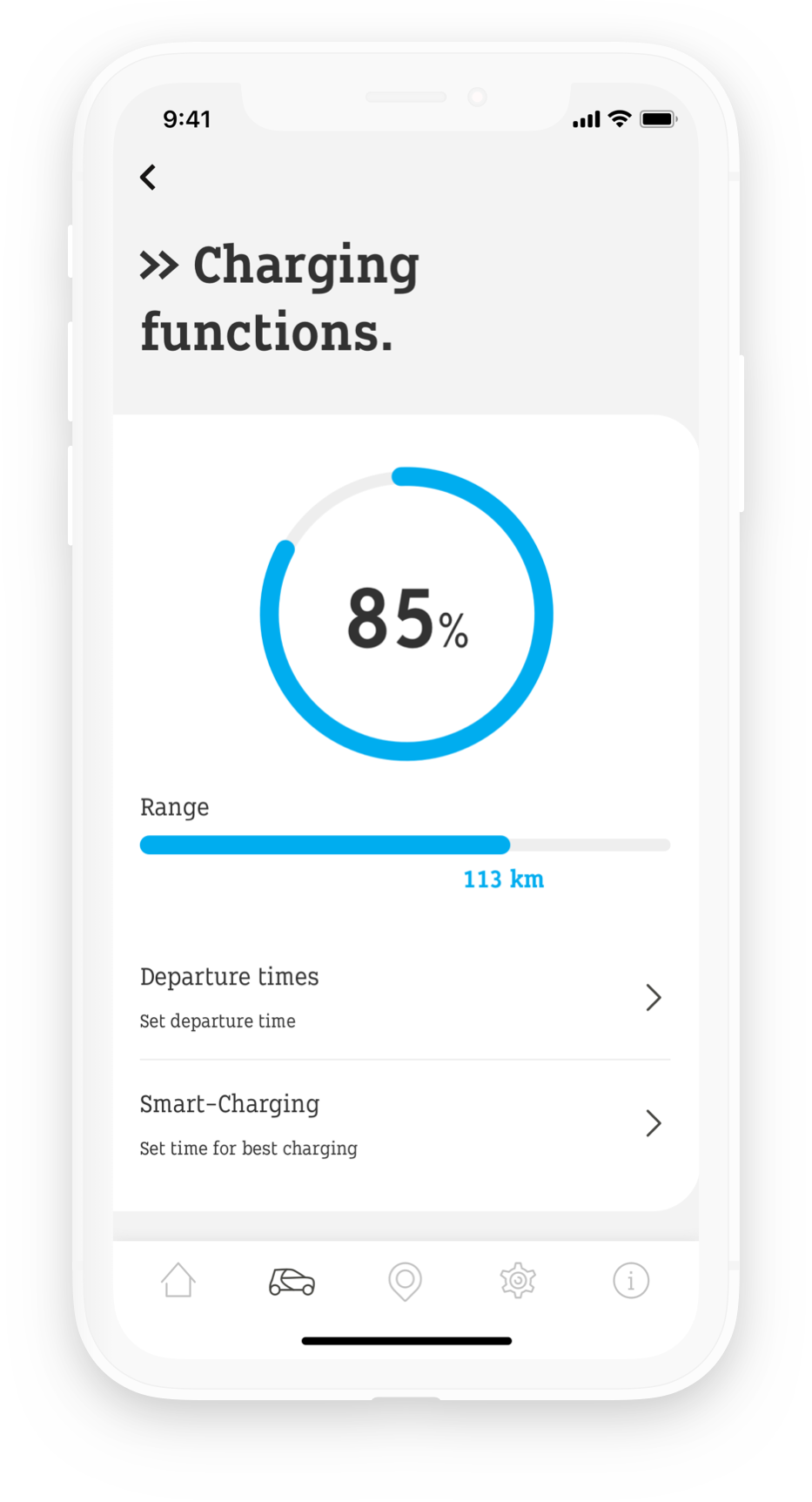Open Smart-Charging settings
812x1502 pixels.
(405, 1124)
